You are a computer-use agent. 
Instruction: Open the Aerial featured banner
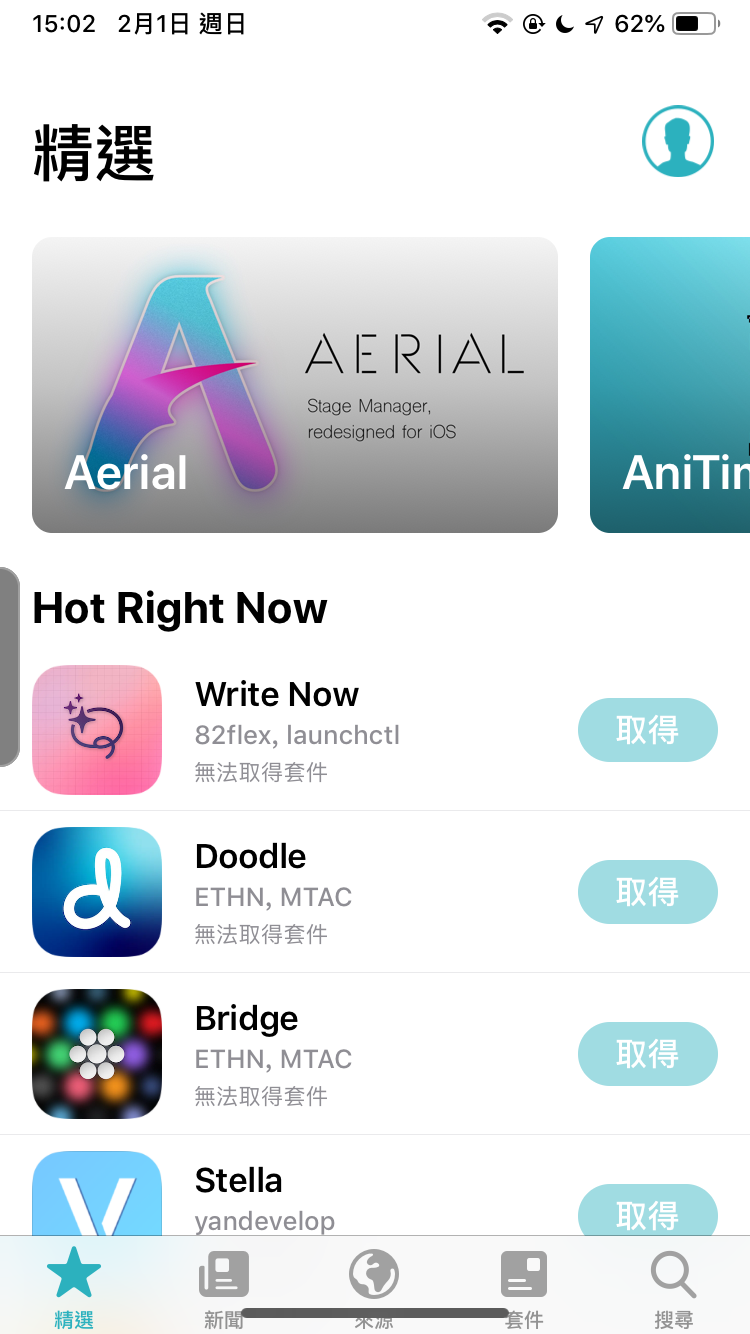pos(295,385)
